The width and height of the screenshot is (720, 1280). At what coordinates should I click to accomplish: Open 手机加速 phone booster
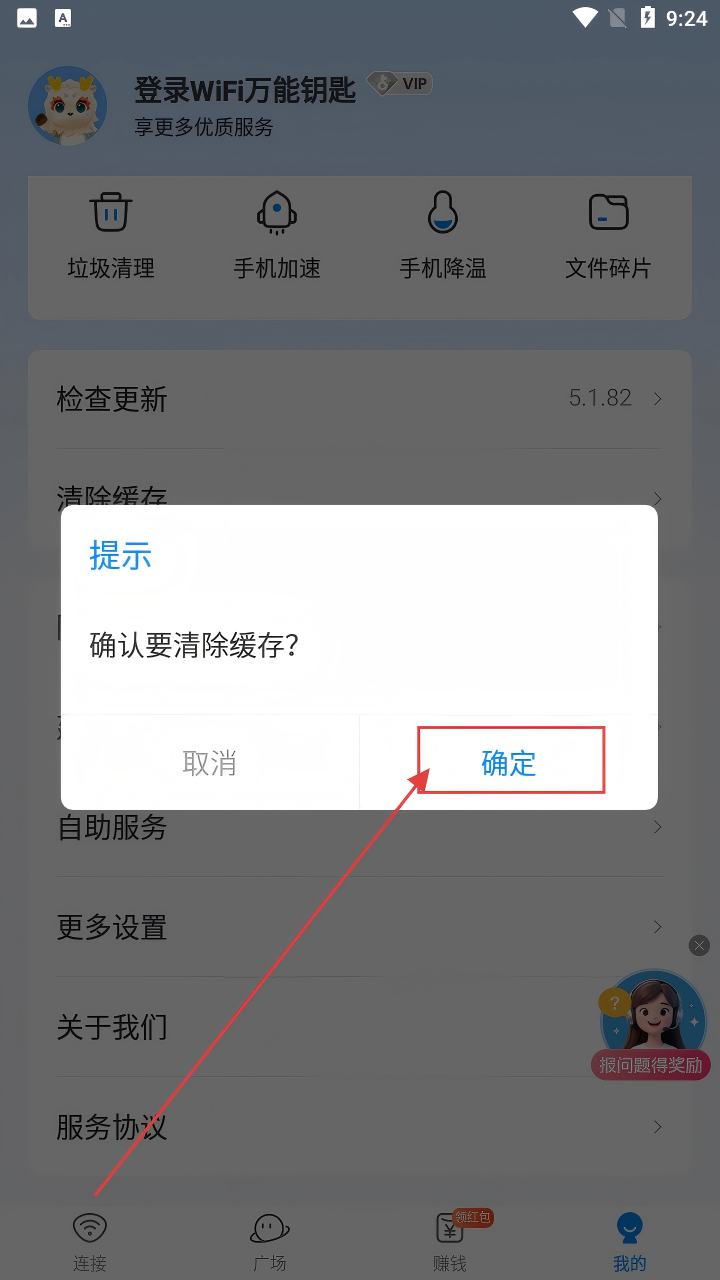[277, 237]
